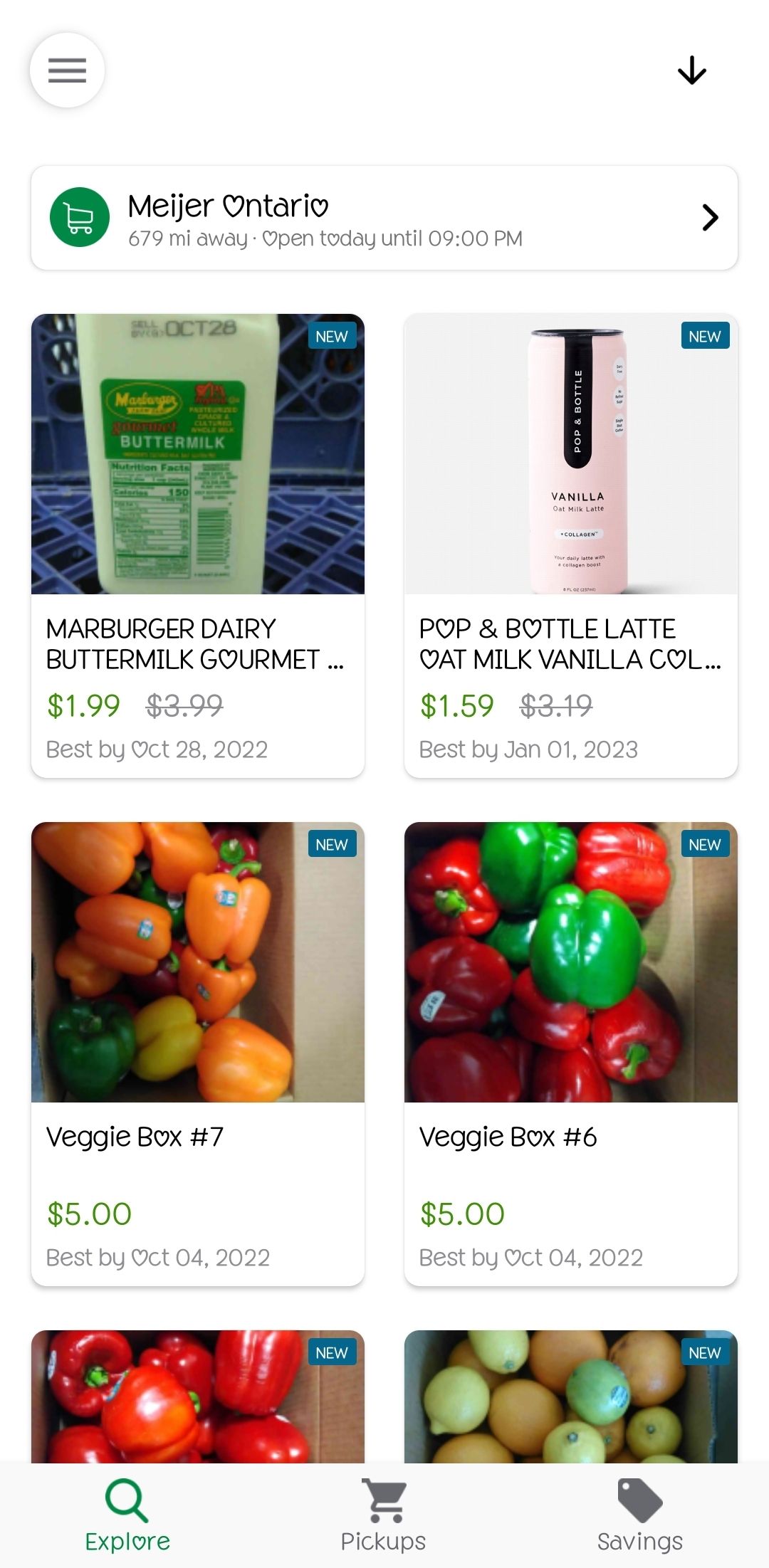Viewport: 769px width, 1568px height.
Task: Open the hamburger drawer menu
Action: pos(67,70)
